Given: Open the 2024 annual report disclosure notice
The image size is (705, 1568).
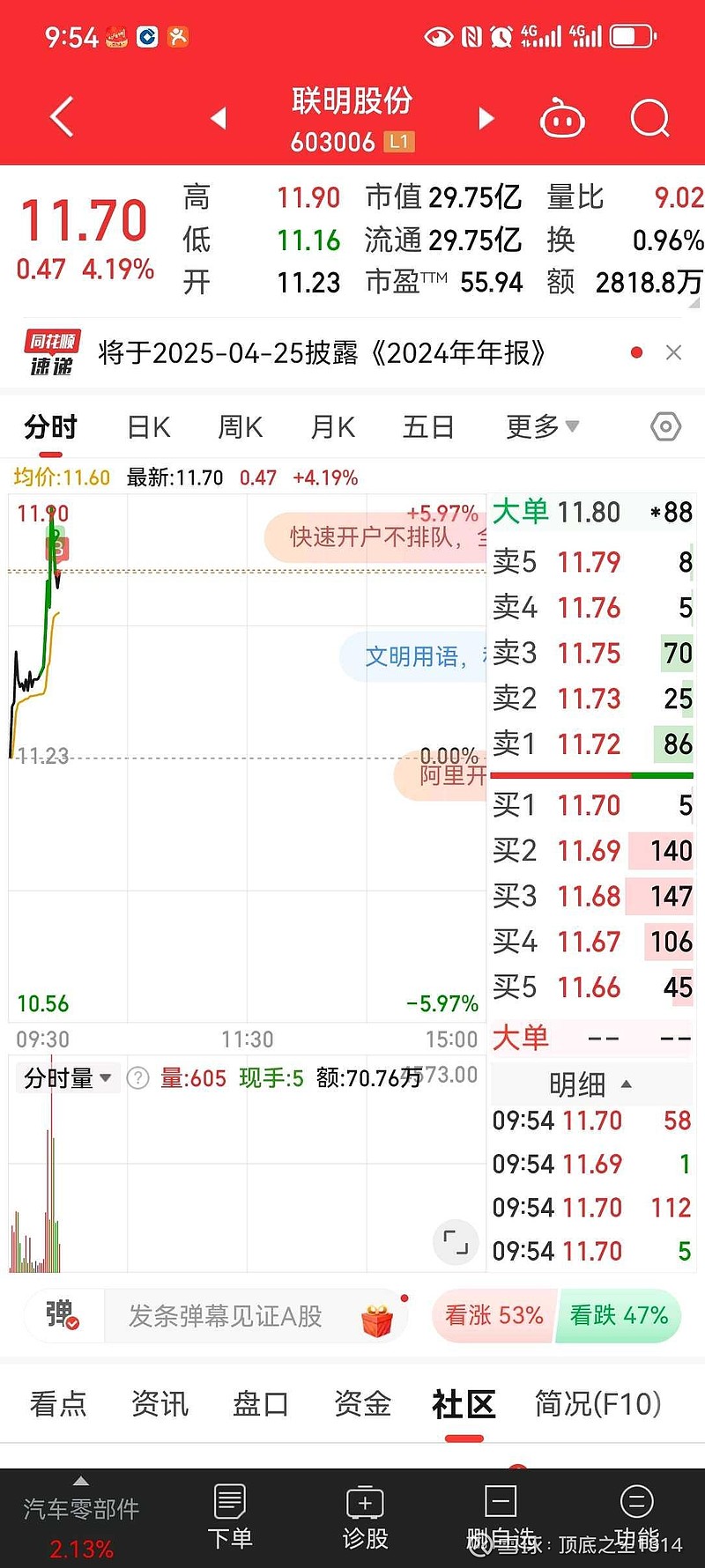Looking at the screenshot, I should 322,353.
